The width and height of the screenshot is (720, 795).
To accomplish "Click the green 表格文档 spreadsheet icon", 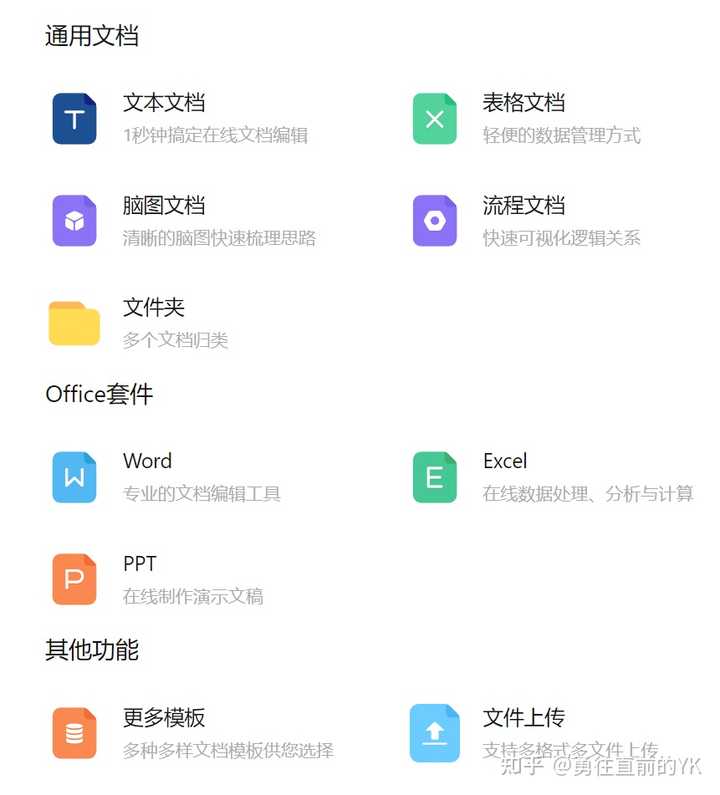I will pyautogui.click(x=434, y=118).
